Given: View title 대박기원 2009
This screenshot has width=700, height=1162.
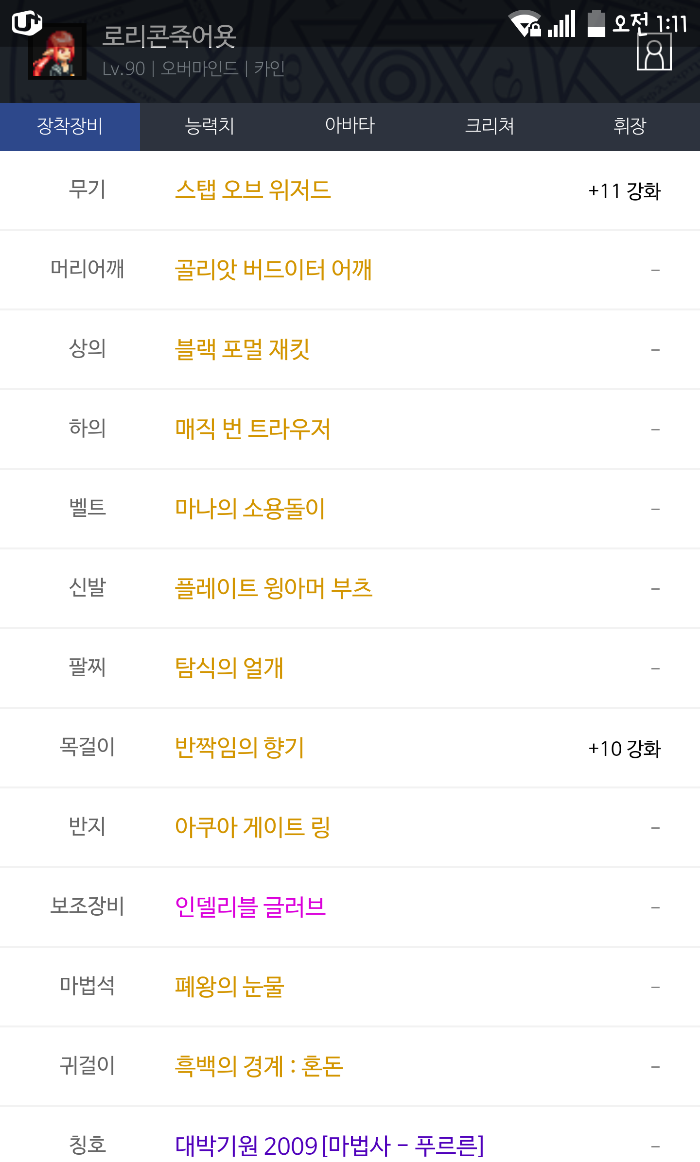Looking at the screenshot, I should click(329, 1144).
